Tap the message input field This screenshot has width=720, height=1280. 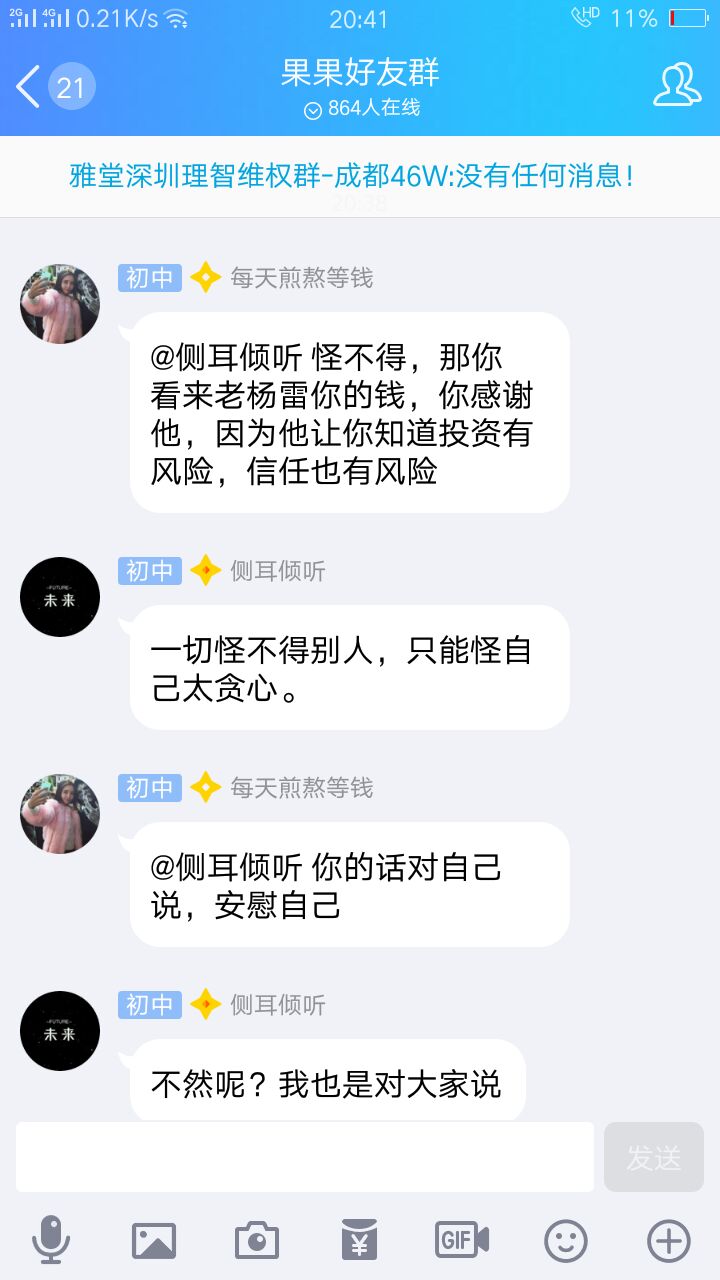tap(304, 1157)
